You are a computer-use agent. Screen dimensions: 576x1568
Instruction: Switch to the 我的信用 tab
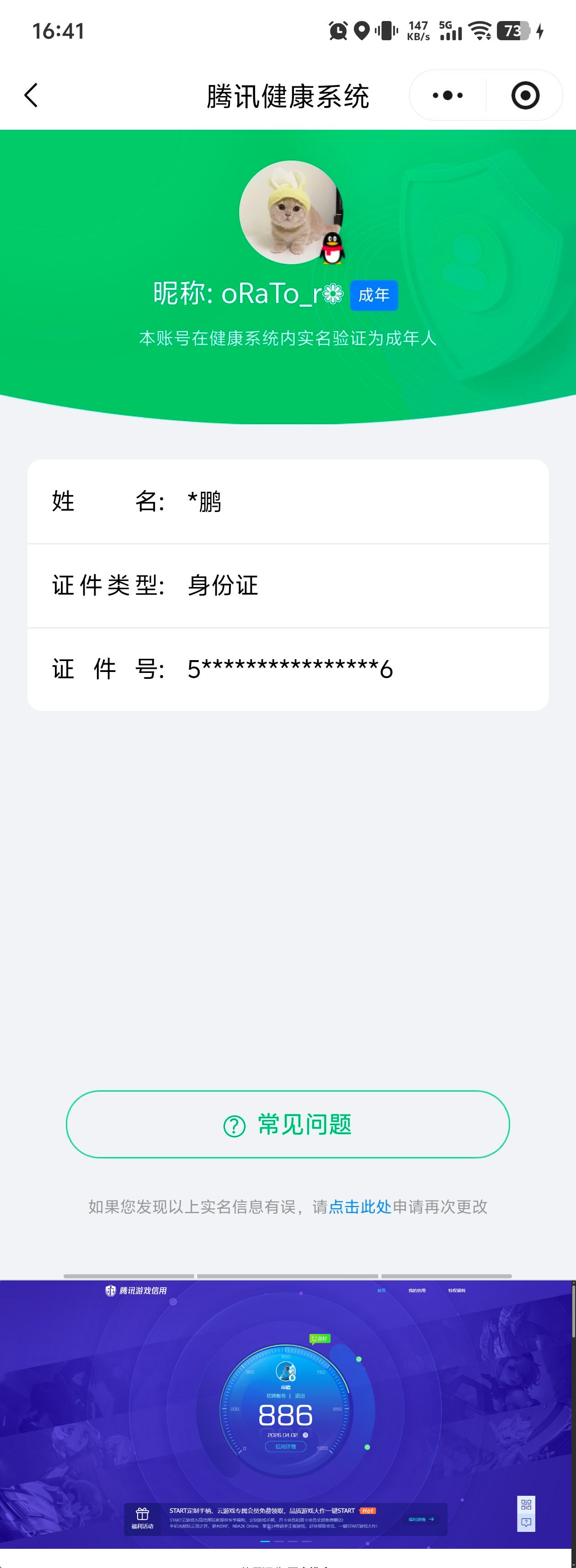[418, 1291]
